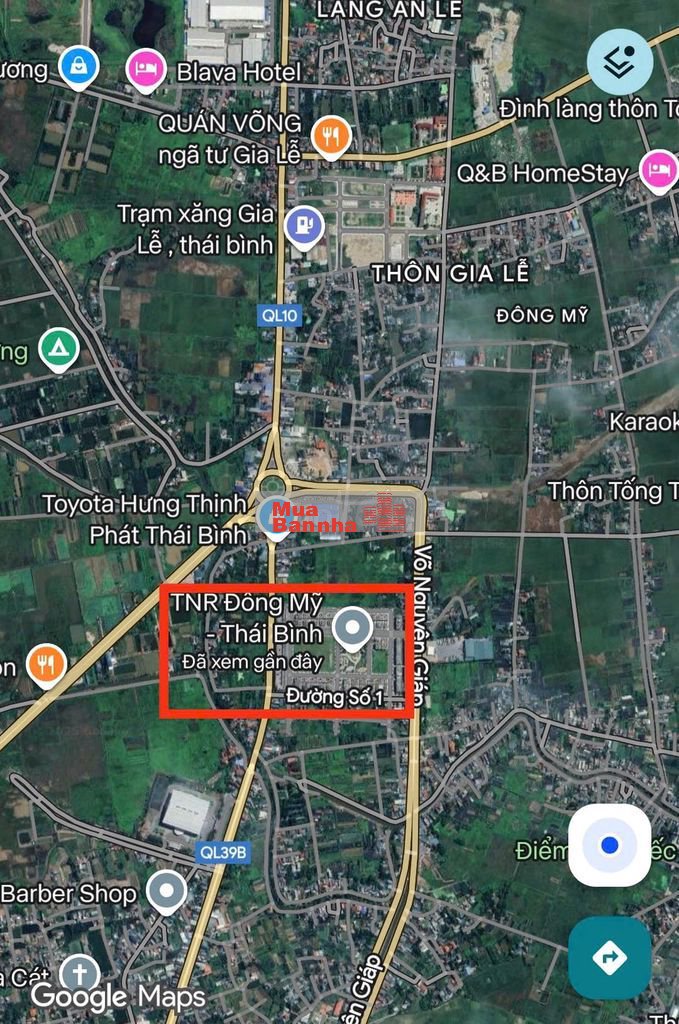Tap the Q&B HomeStay lodging pin
Screen dimensions: 679x1024
pyautogui.click(x=658, y=170)
